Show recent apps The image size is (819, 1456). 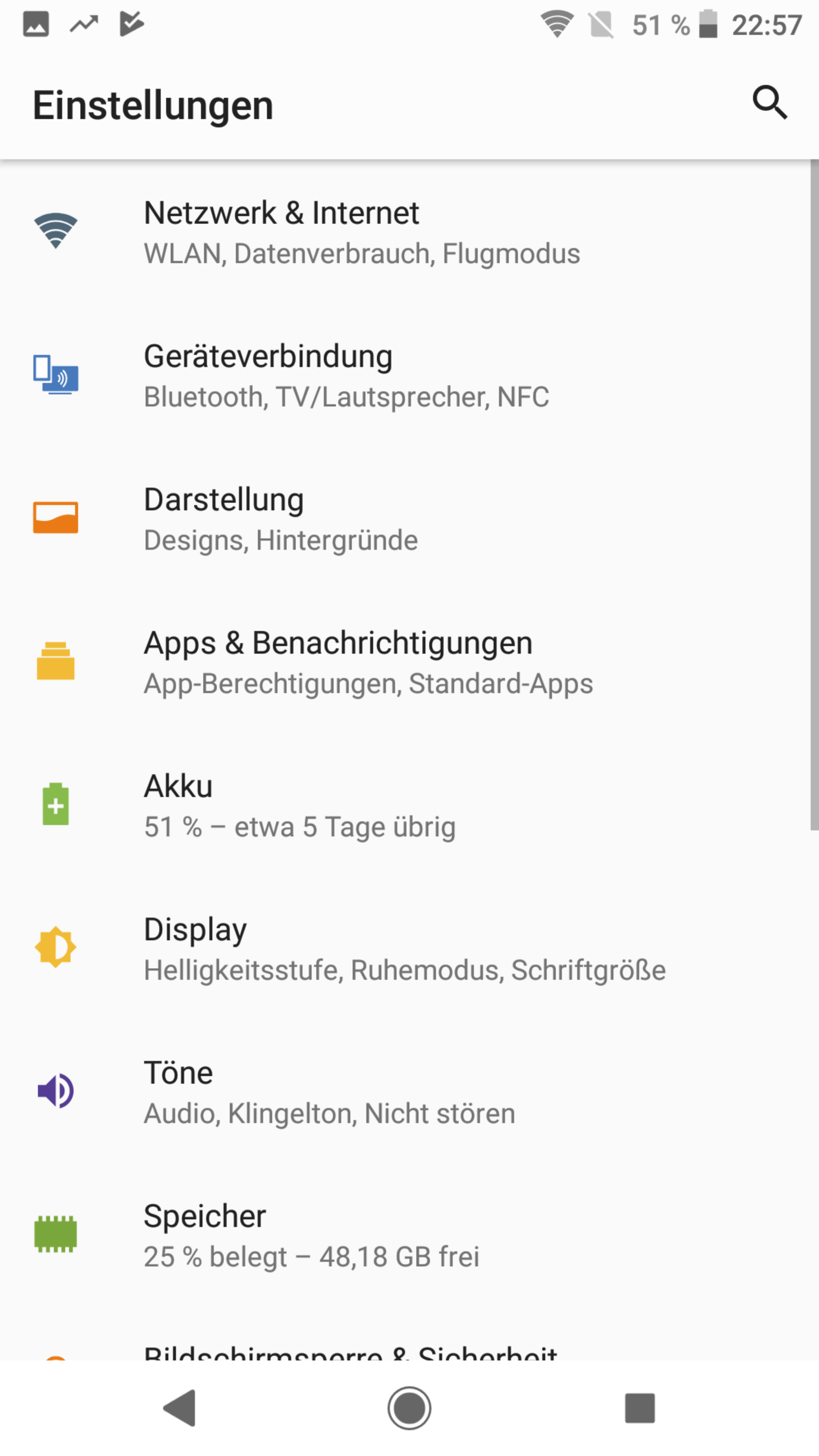tap(639, 1408)
